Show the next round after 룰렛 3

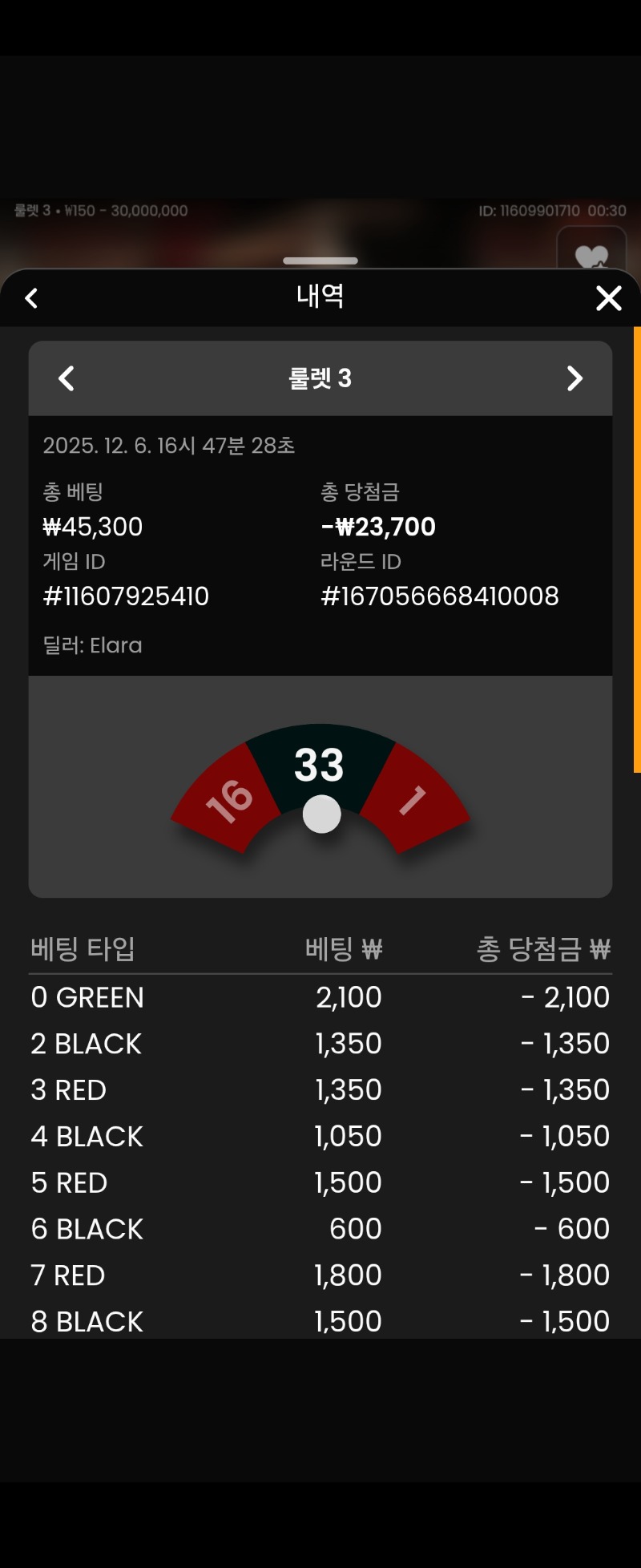574,378
